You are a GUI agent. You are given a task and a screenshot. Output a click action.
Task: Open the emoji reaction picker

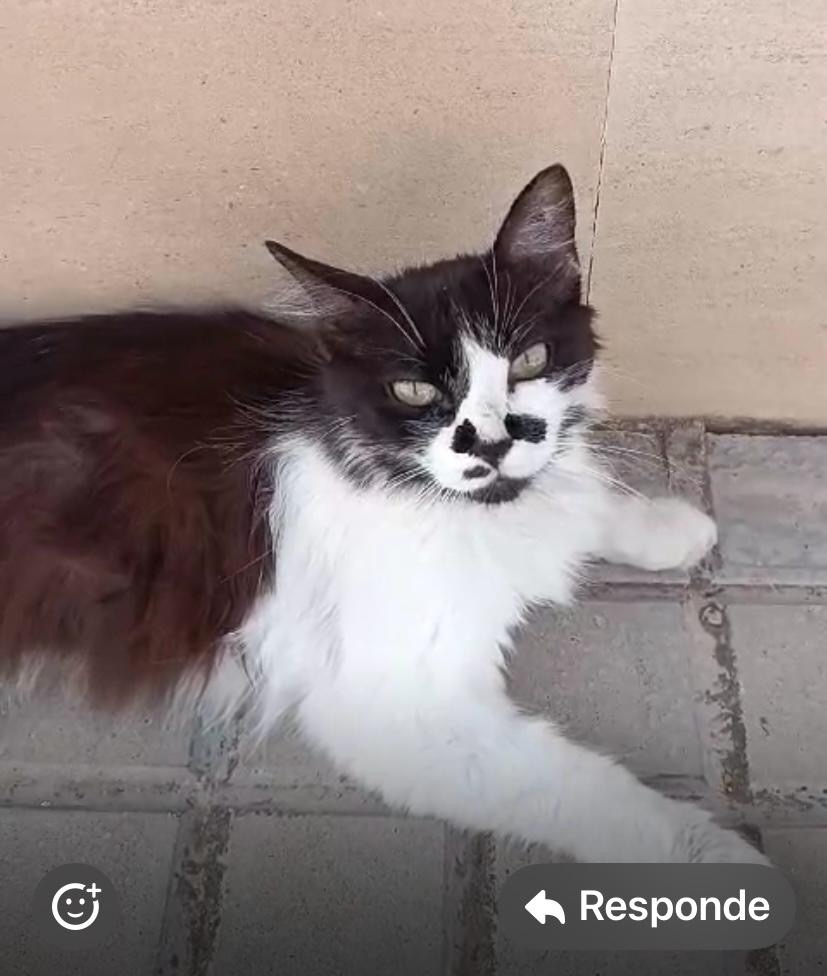pyautogui.click(x=76, y=906)
